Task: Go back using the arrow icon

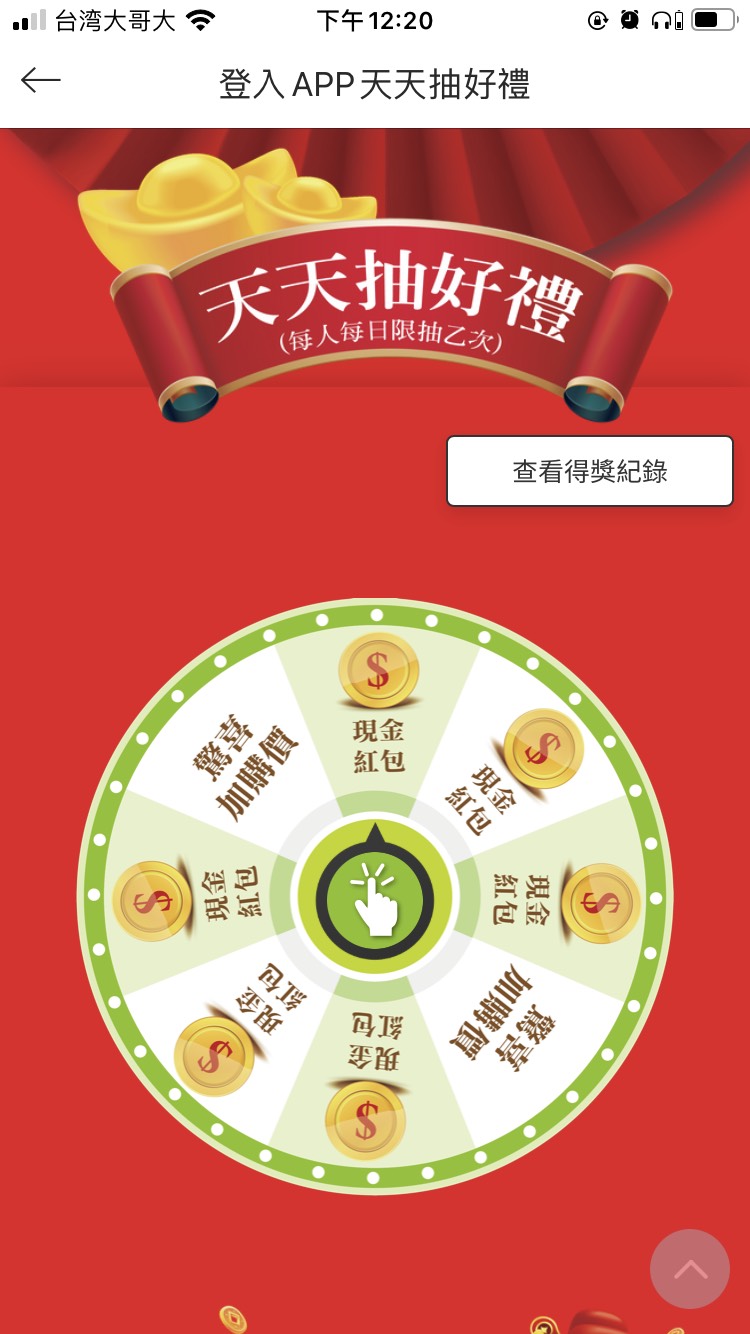Action: coord(41,81)
